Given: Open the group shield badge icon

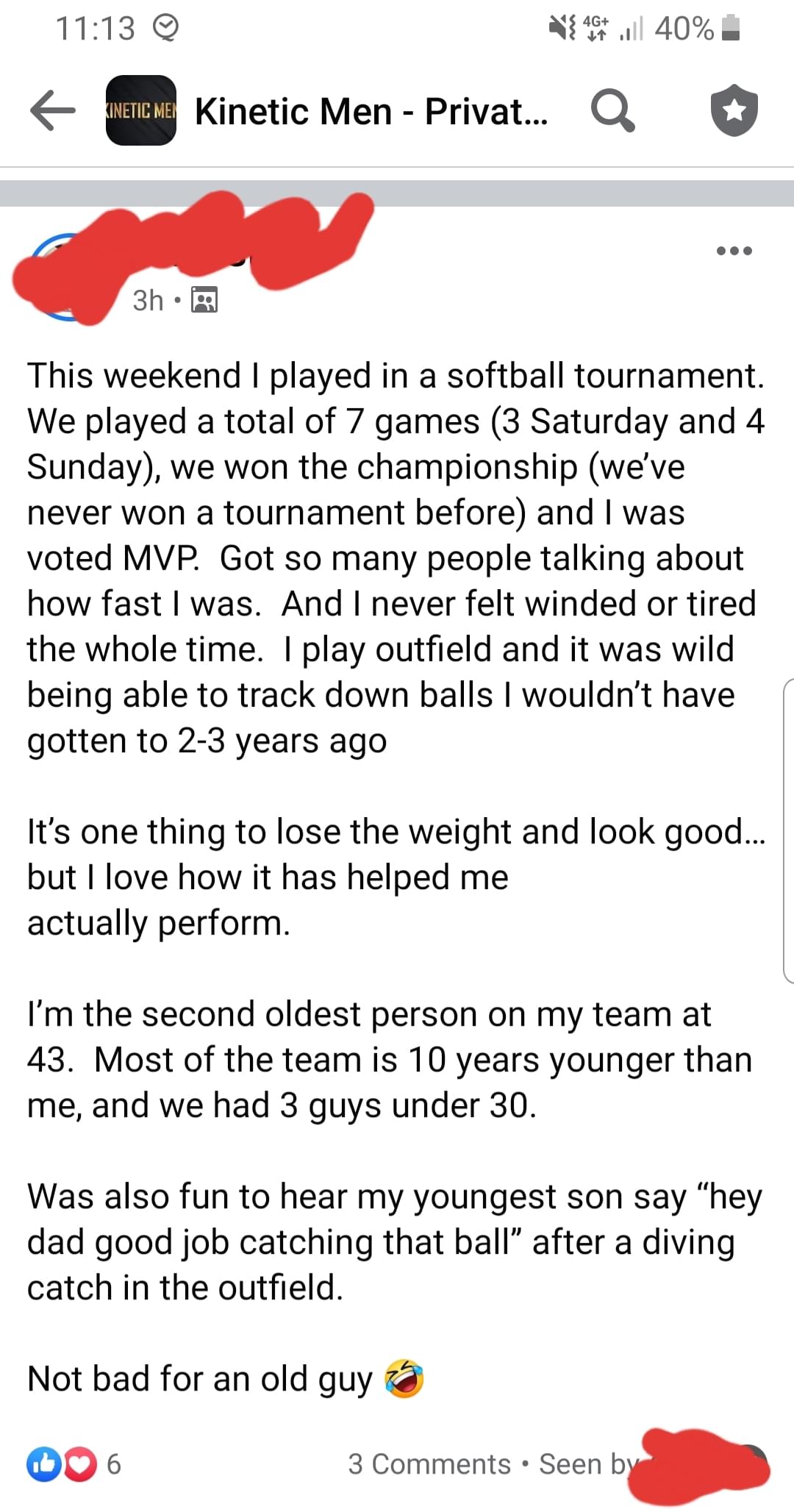Looking at the screenshot, I should (734, 111).
